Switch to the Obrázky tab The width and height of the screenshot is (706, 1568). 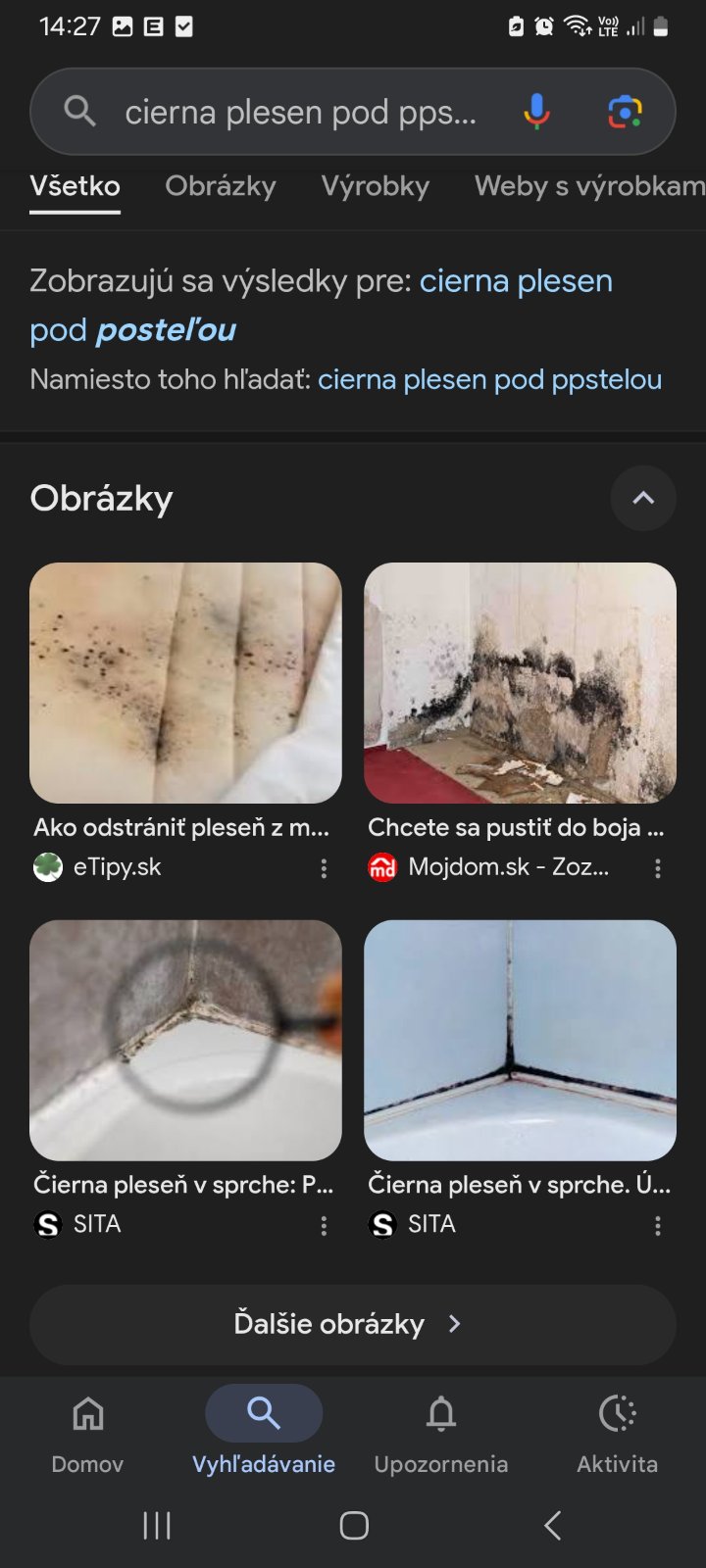[x=221, y=186]
